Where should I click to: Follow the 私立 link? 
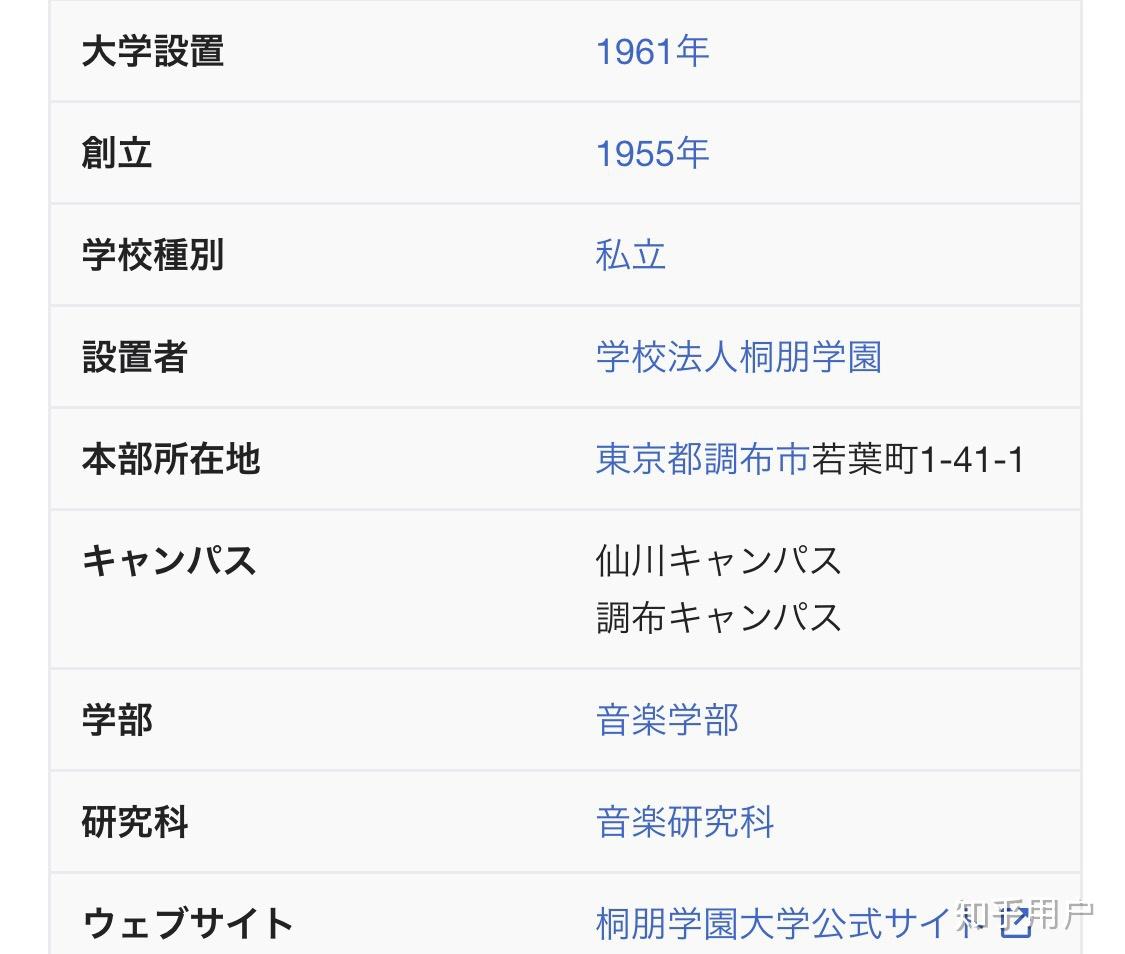tap(630, 255)
